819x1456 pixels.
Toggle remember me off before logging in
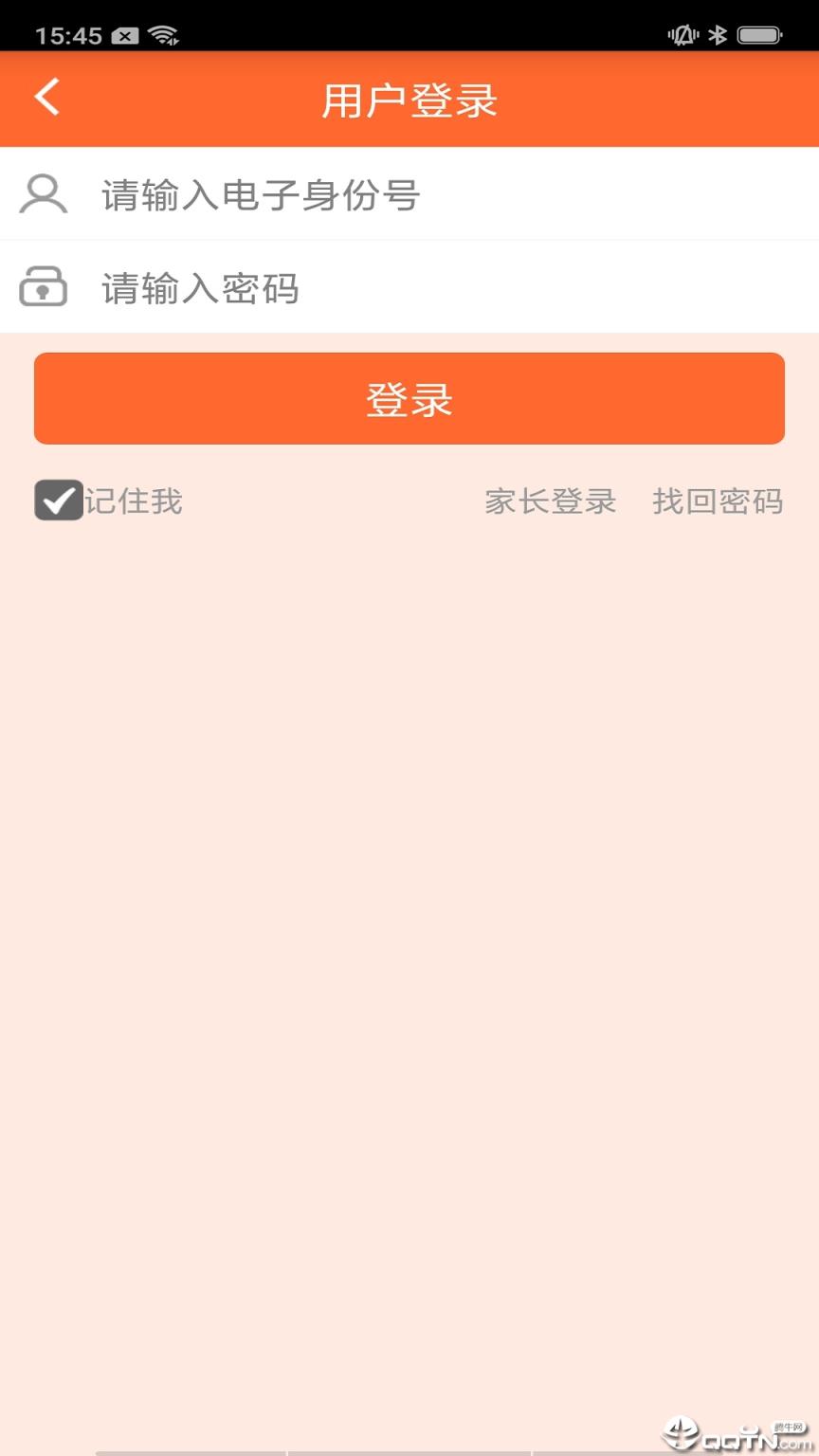click(x=58, y=500)
